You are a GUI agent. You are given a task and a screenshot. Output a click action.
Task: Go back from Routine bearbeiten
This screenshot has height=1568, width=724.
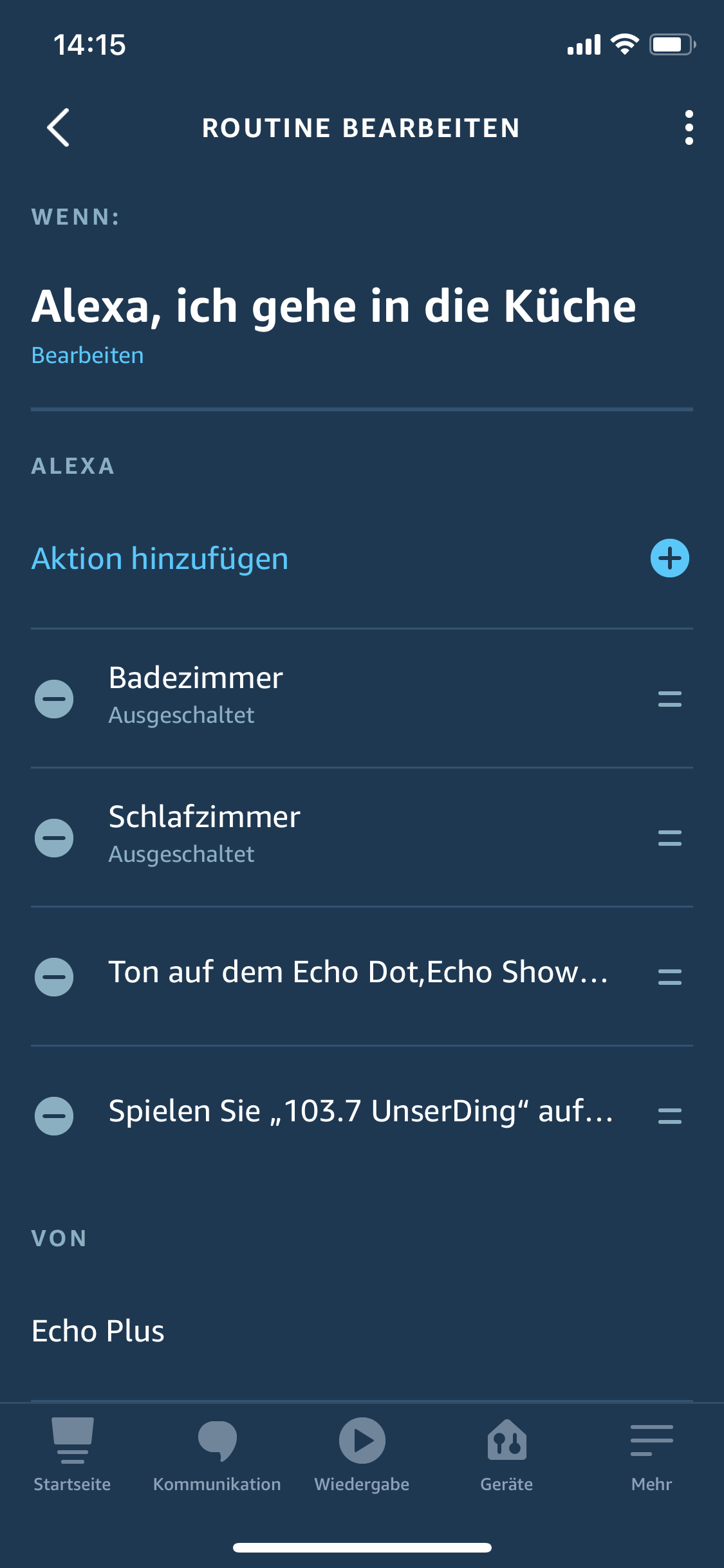point(58,127)
